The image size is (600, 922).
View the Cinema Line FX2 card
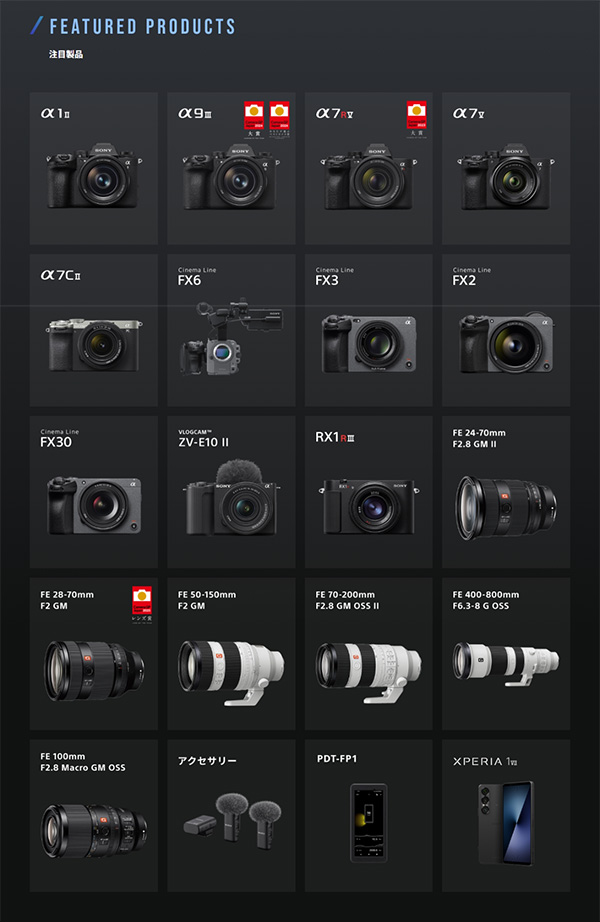[506, 330]
